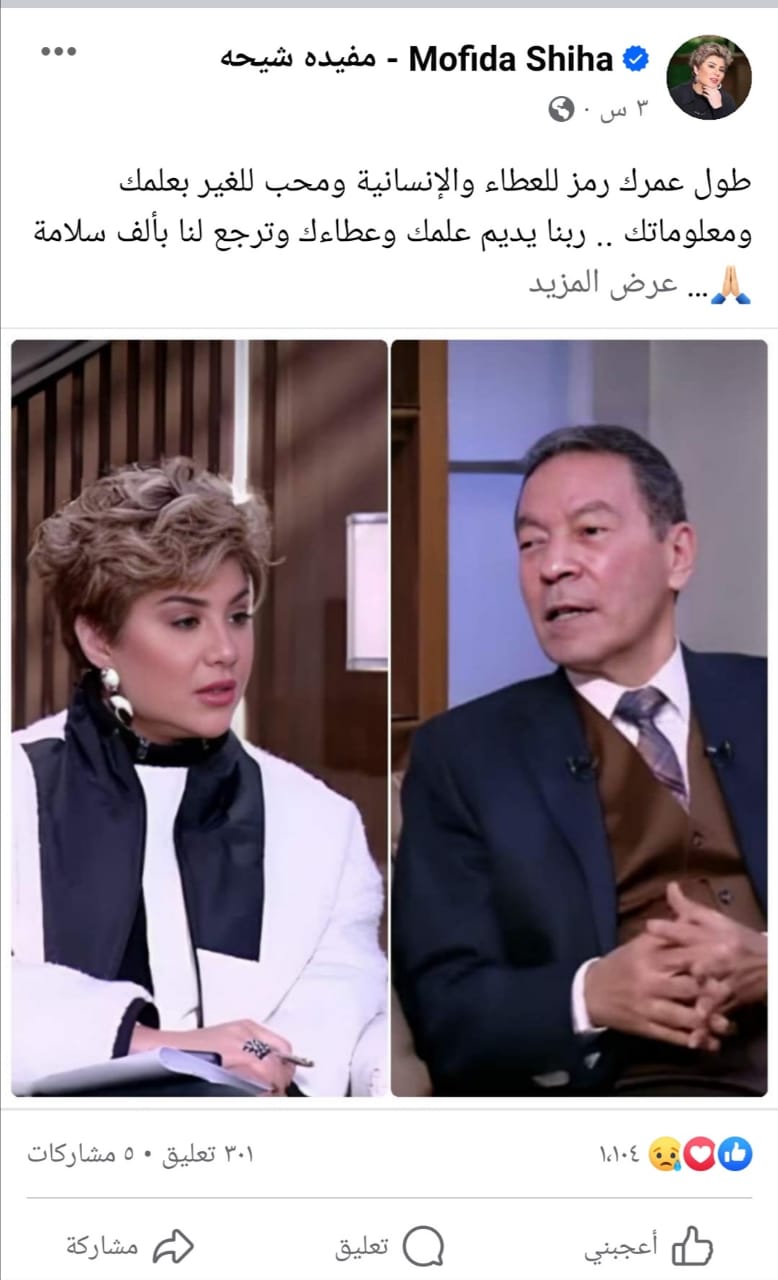Open Mofida Shiha's profile picture
The height and width of the screenshot is (1280, 778).
click(708, 77)
